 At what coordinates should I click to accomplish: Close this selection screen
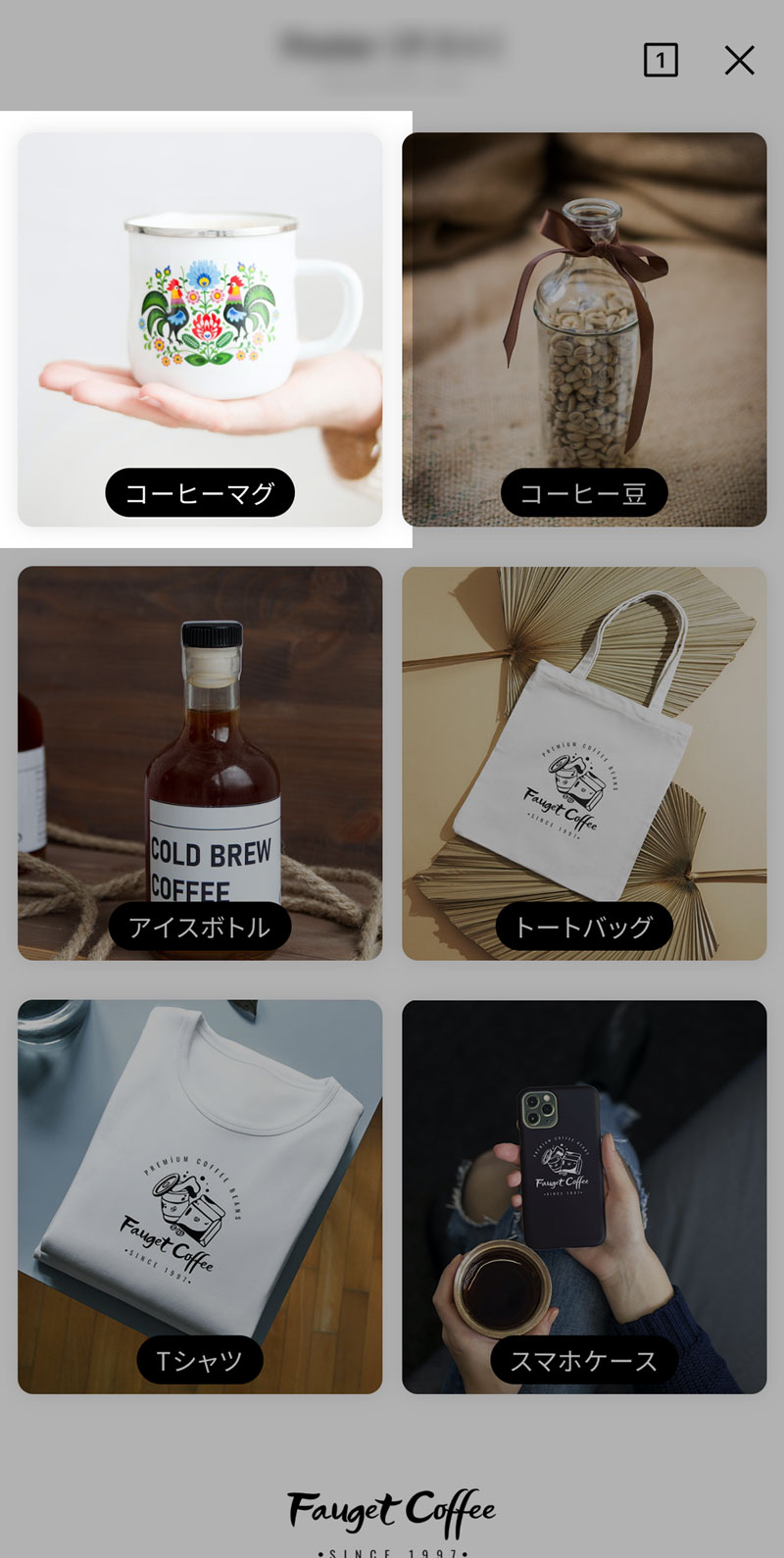[739, 61]
